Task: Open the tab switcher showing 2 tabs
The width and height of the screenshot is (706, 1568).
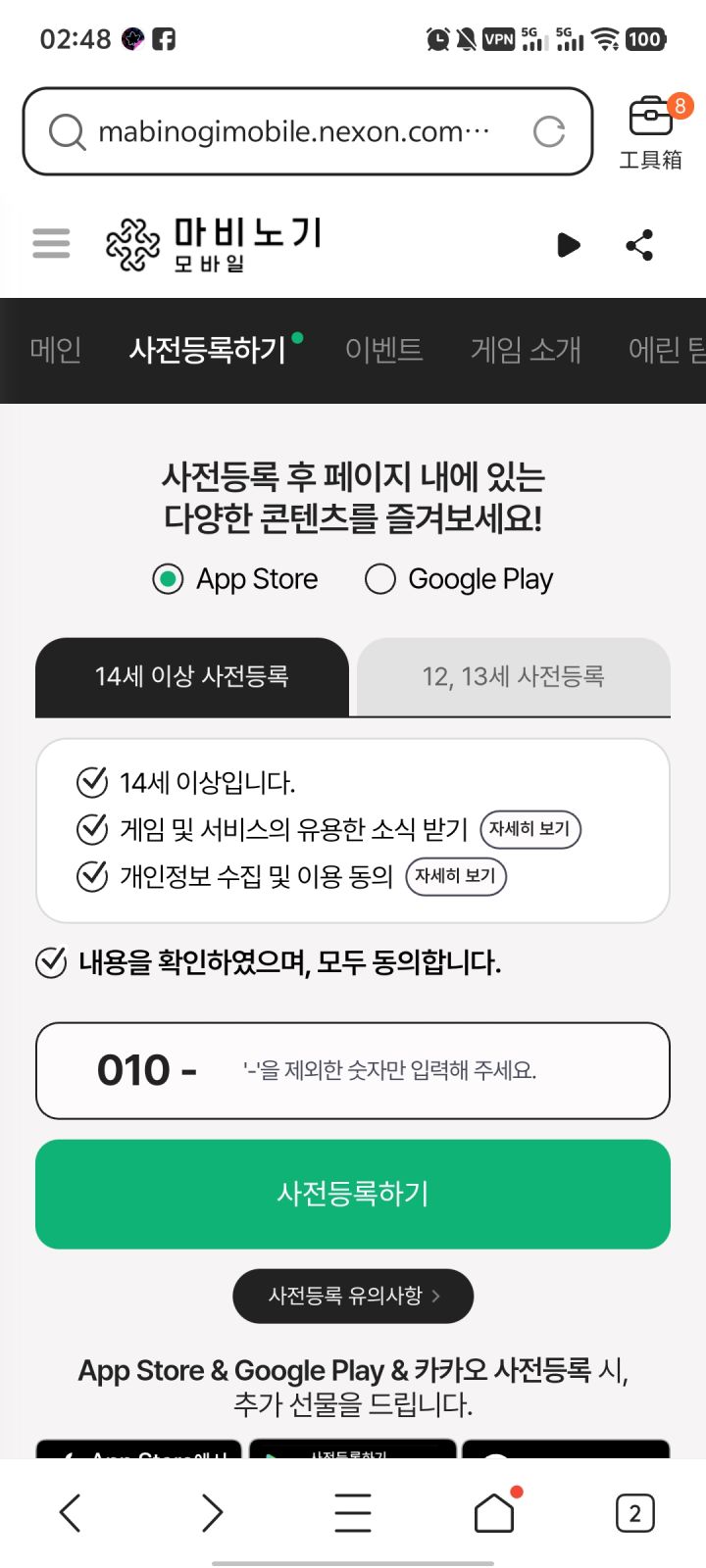Action: 633,1512
